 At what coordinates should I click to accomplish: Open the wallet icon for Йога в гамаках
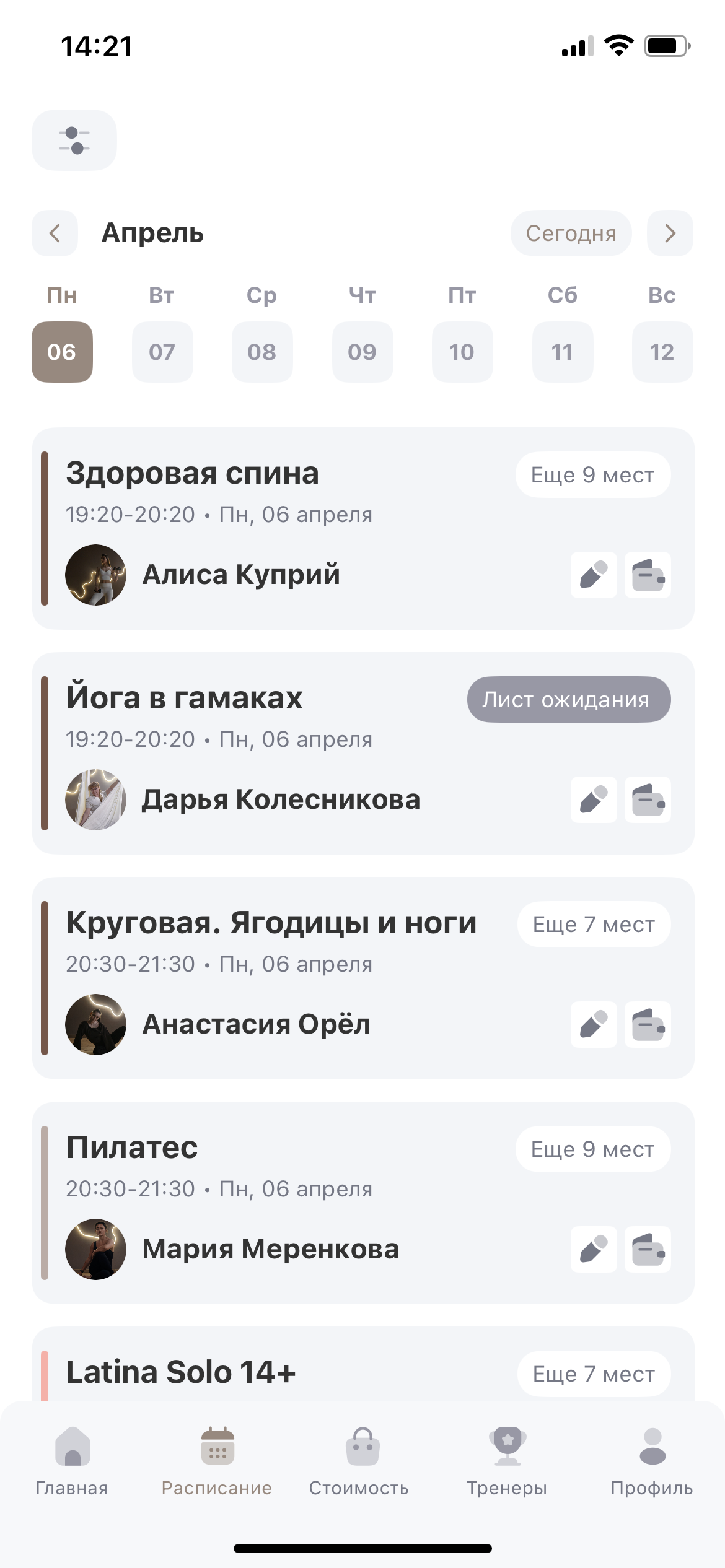point(647,799)
